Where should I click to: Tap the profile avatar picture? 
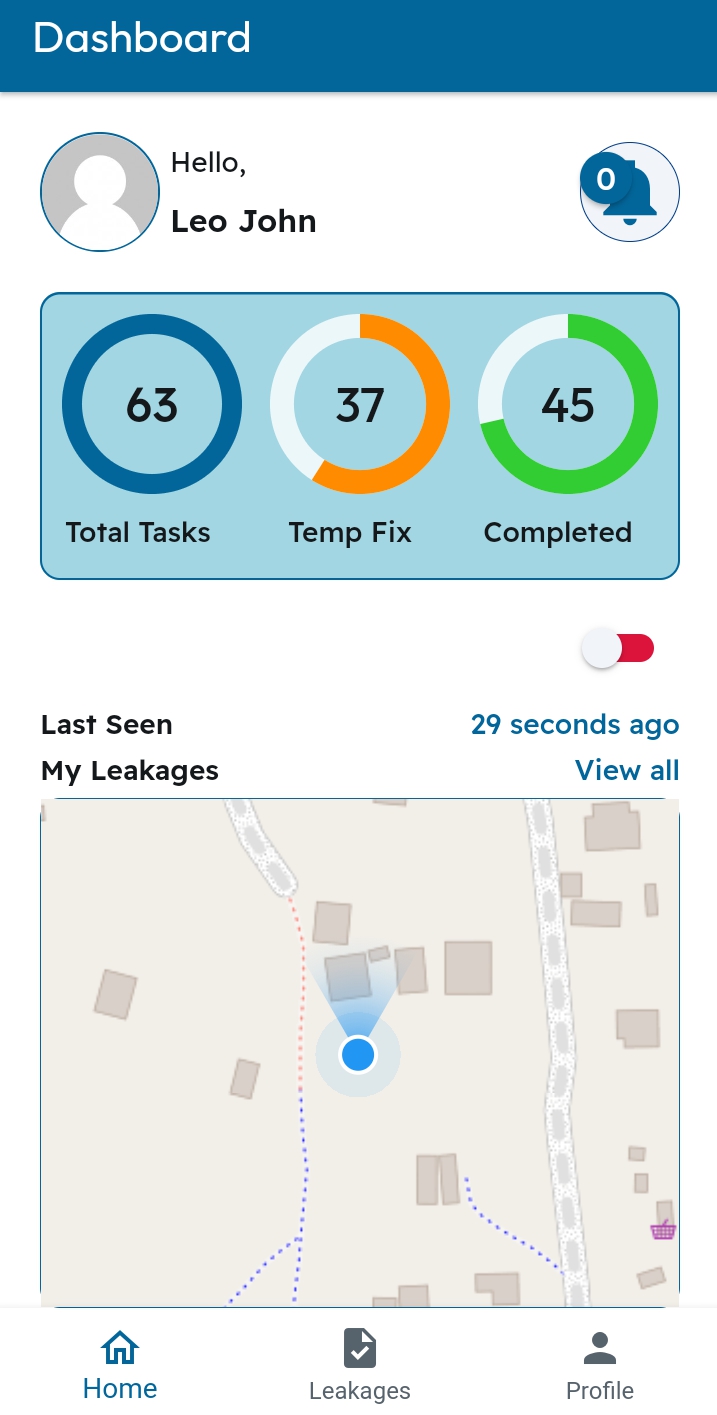(x=100, y=192)
